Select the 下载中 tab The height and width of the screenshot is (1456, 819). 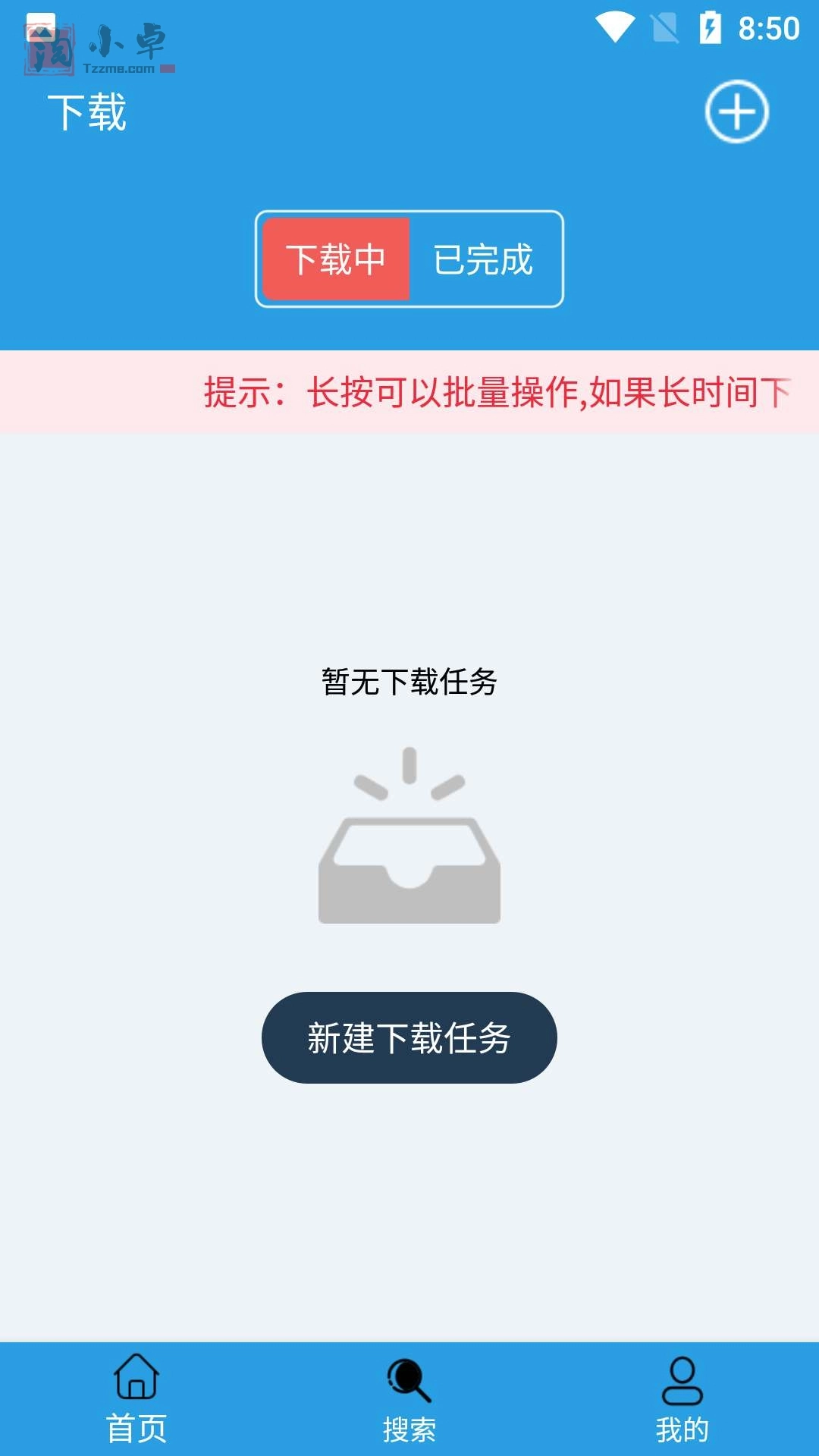pos(336,259)
